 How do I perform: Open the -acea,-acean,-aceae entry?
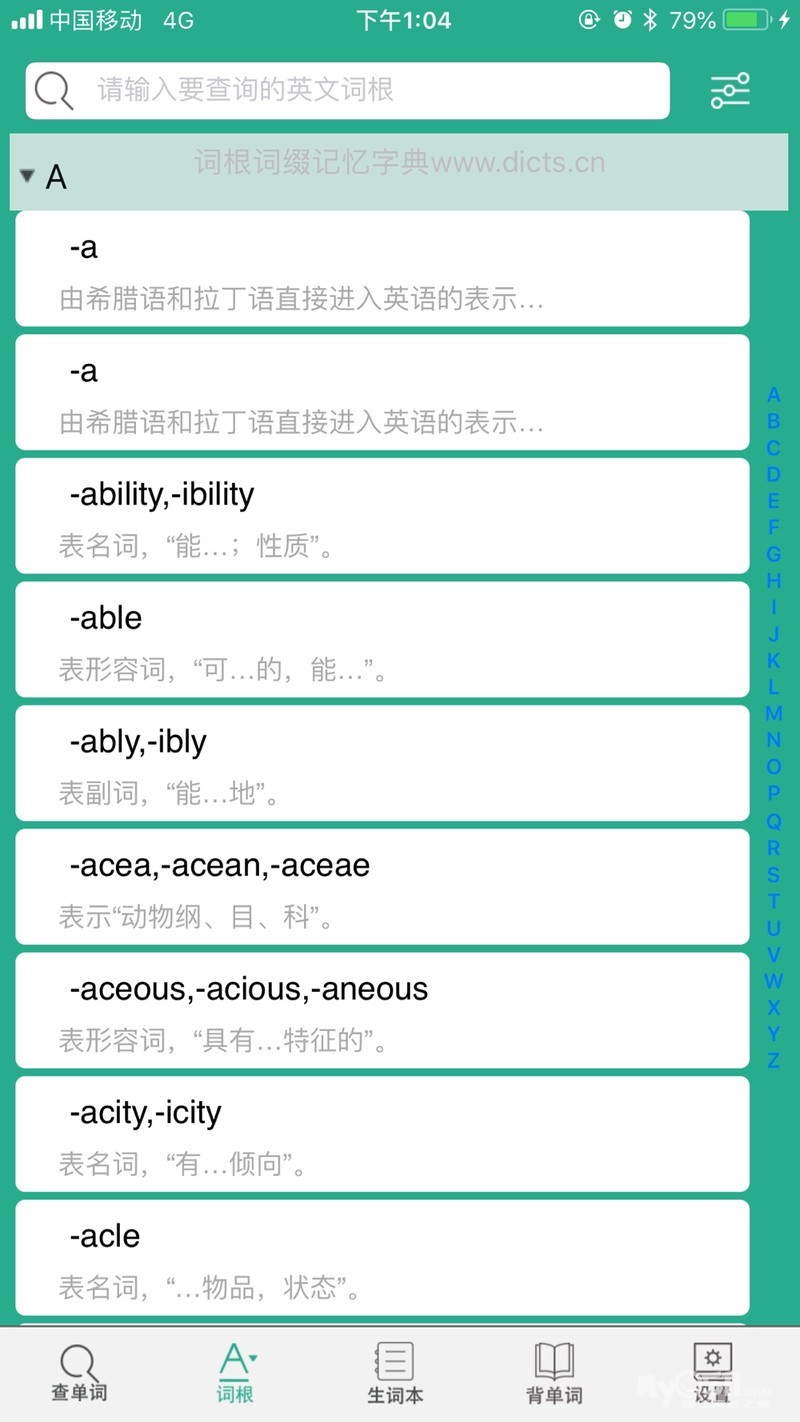coord(382,887)
